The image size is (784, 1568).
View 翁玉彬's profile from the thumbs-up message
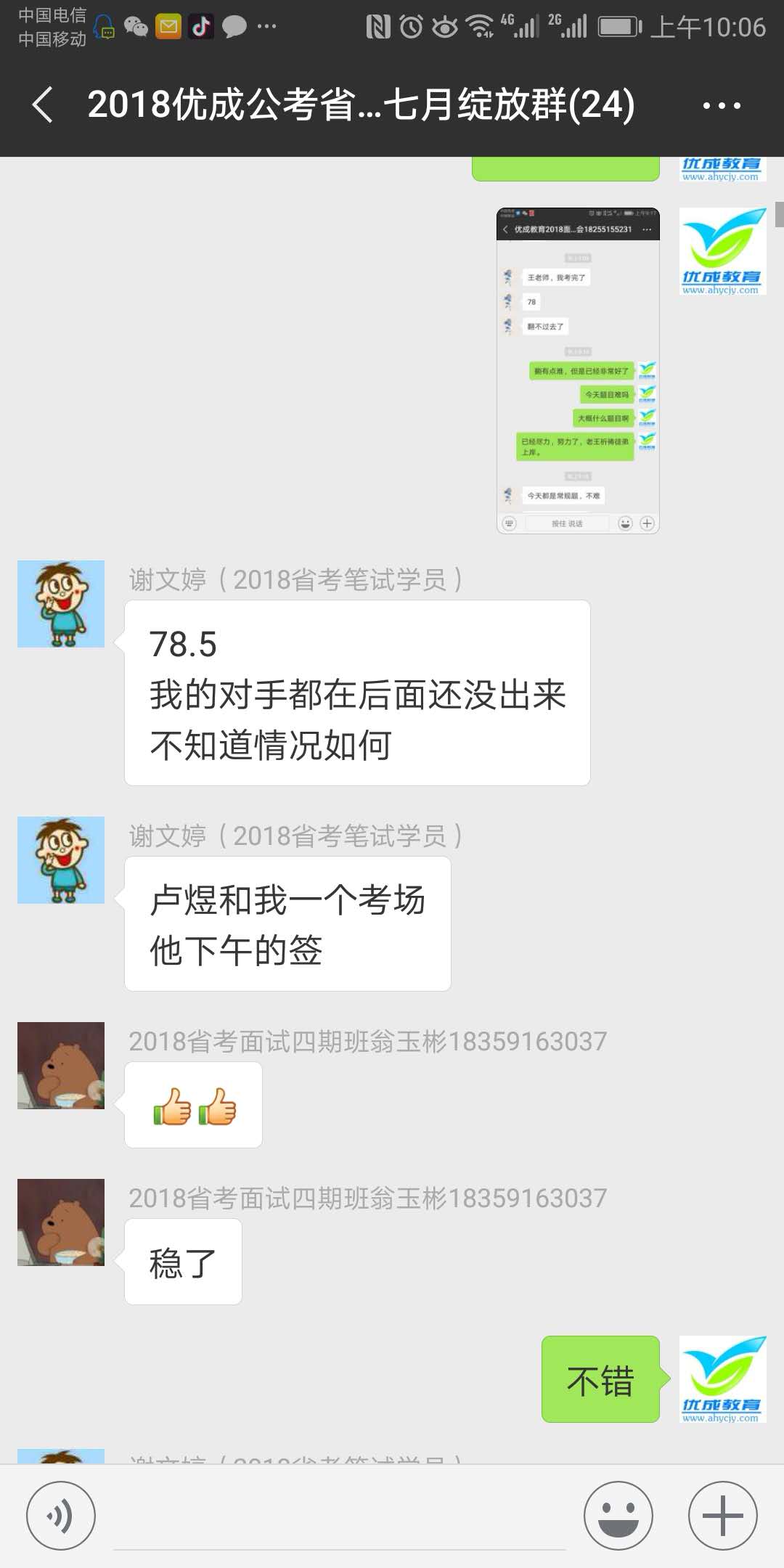(61, 1066)
